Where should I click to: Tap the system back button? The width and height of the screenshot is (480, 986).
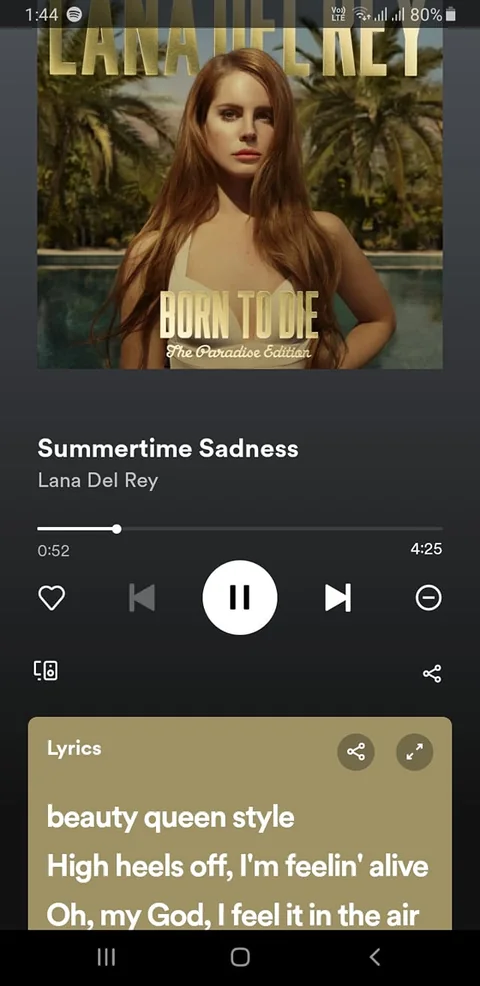tap(374, 957)
